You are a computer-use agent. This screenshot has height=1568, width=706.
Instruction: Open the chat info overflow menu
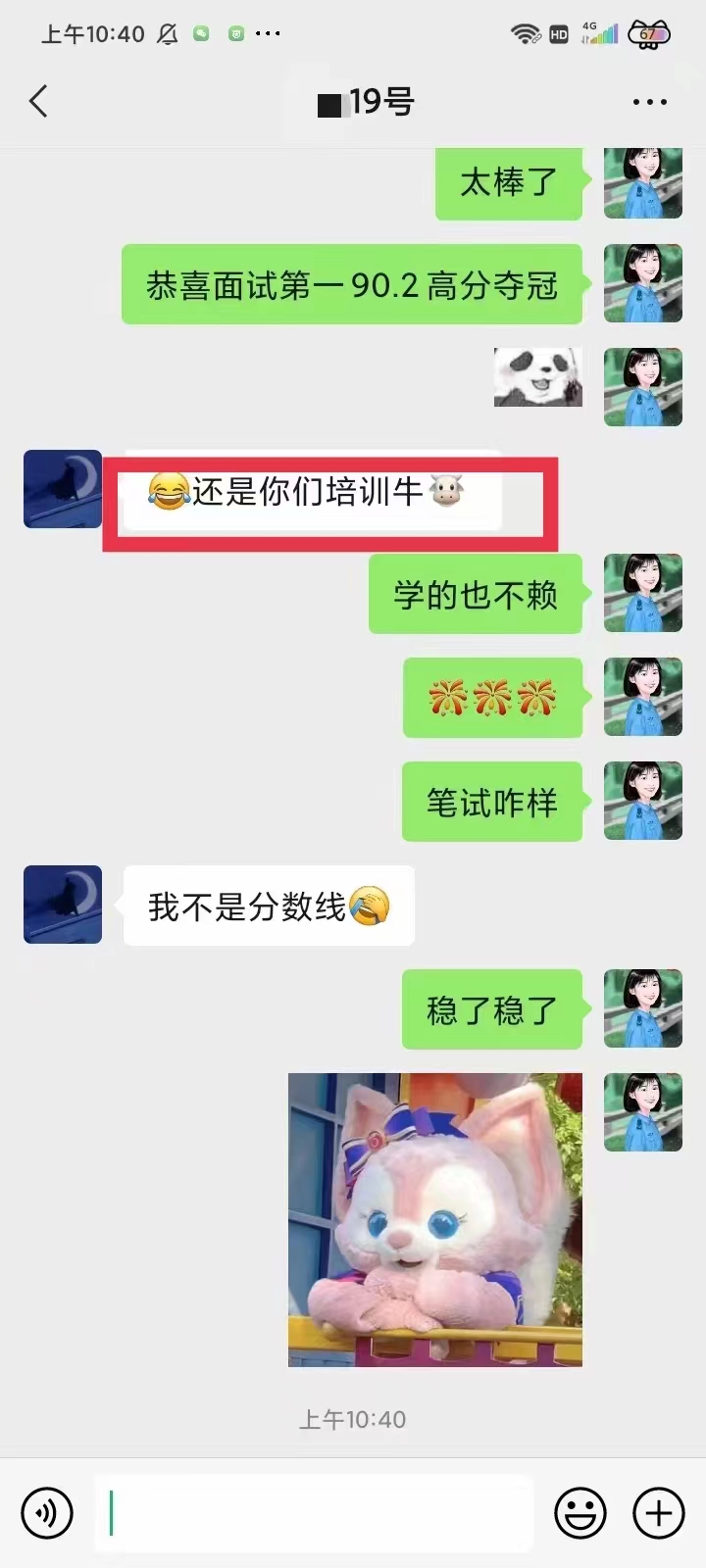pyautogui.click(x=649, y=102)
